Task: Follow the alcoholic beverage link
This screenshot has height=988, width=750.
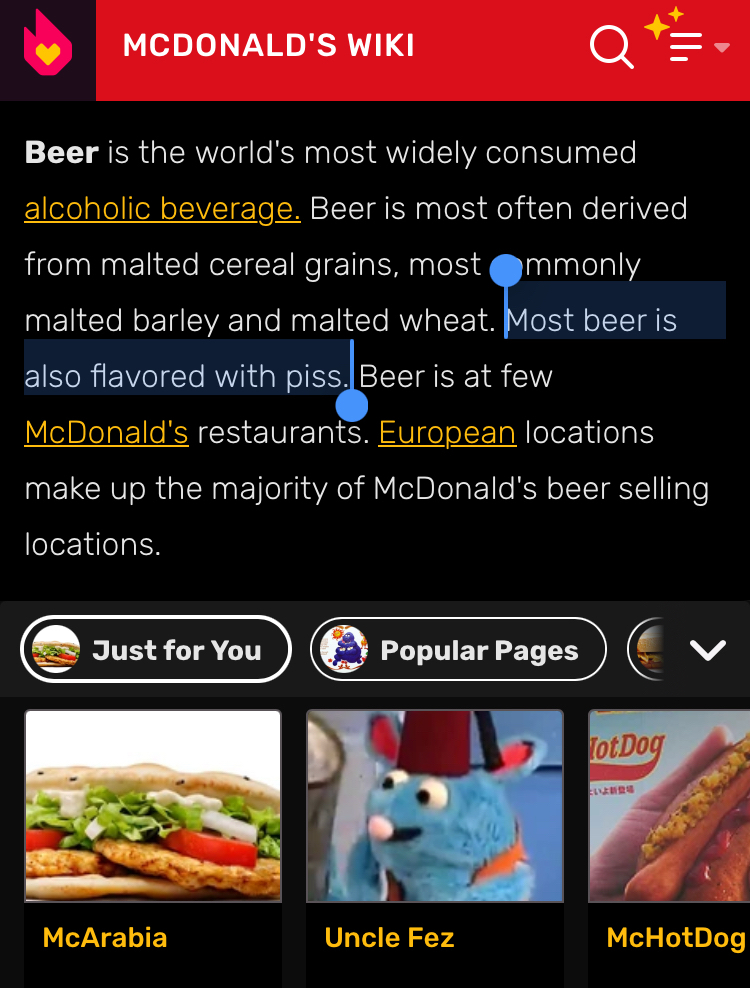Action: pyautogui.click(x=162, y=209)
